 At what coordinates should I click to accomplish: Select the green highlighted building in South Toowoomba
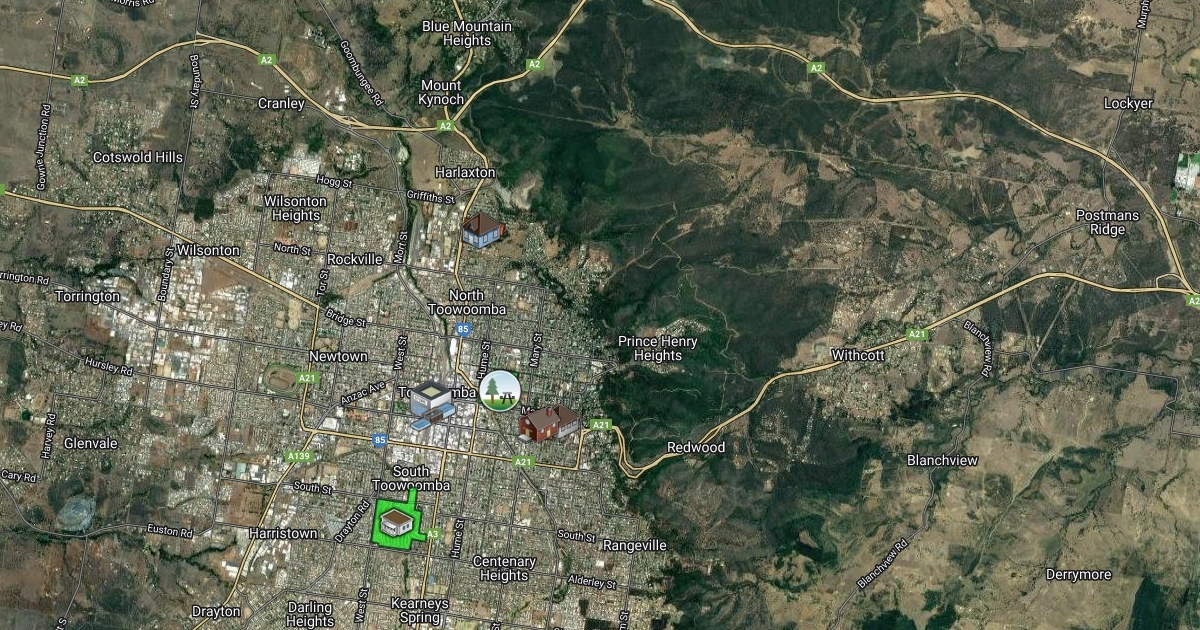(x=397, y=522)
